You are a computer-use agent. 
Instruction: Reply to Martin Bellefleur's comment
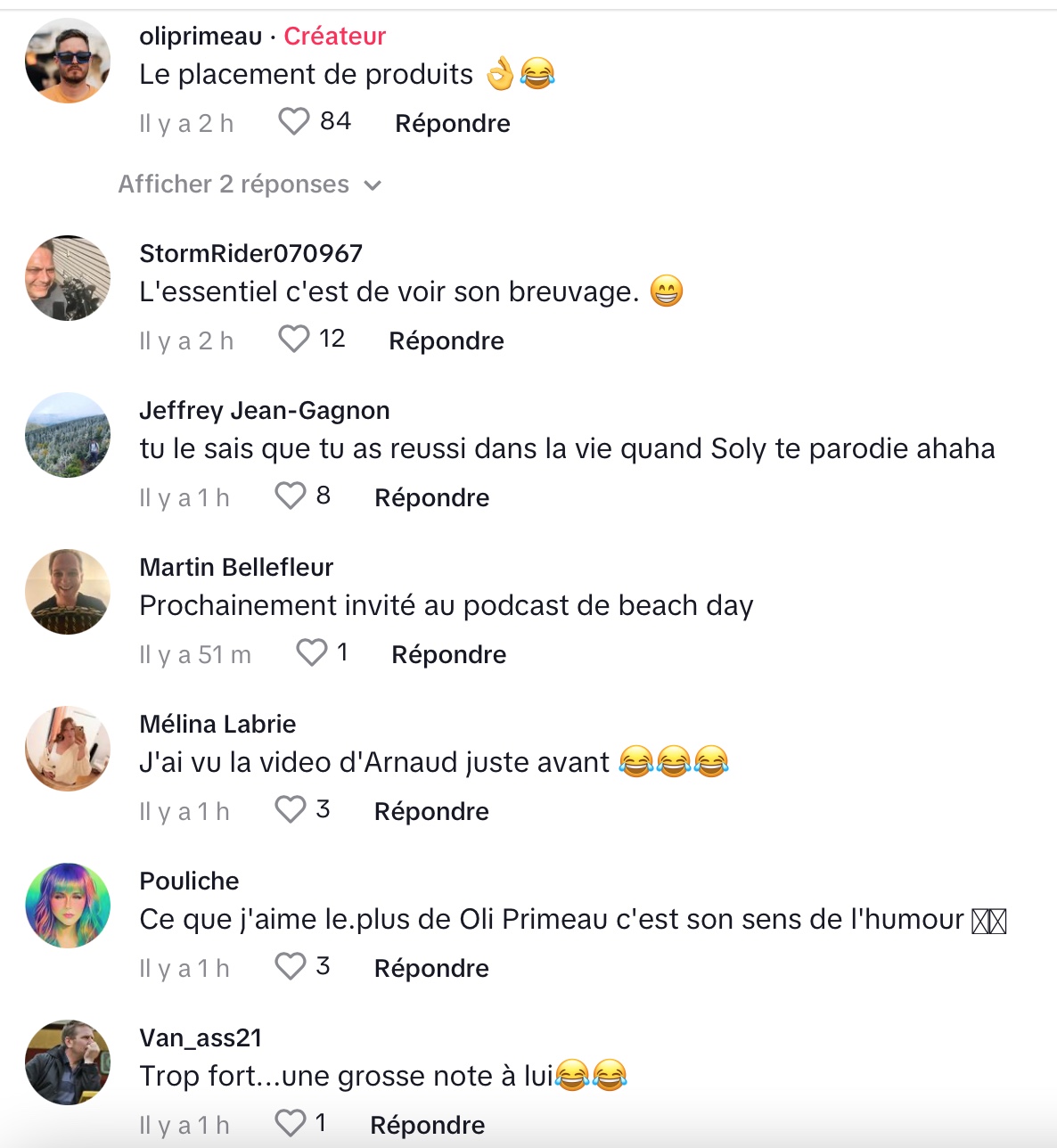point(448,654)
